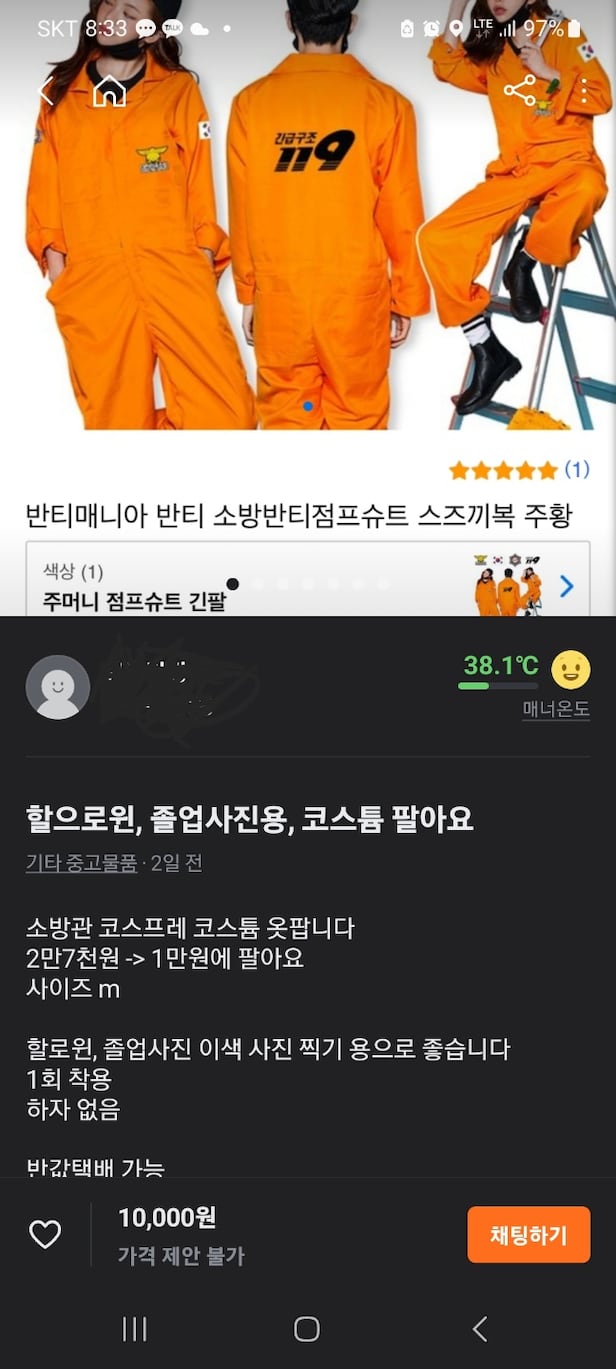Screen dimensions: 616x1369
Task: Open the three-dot overflow menu
Action: coord(584,91)
